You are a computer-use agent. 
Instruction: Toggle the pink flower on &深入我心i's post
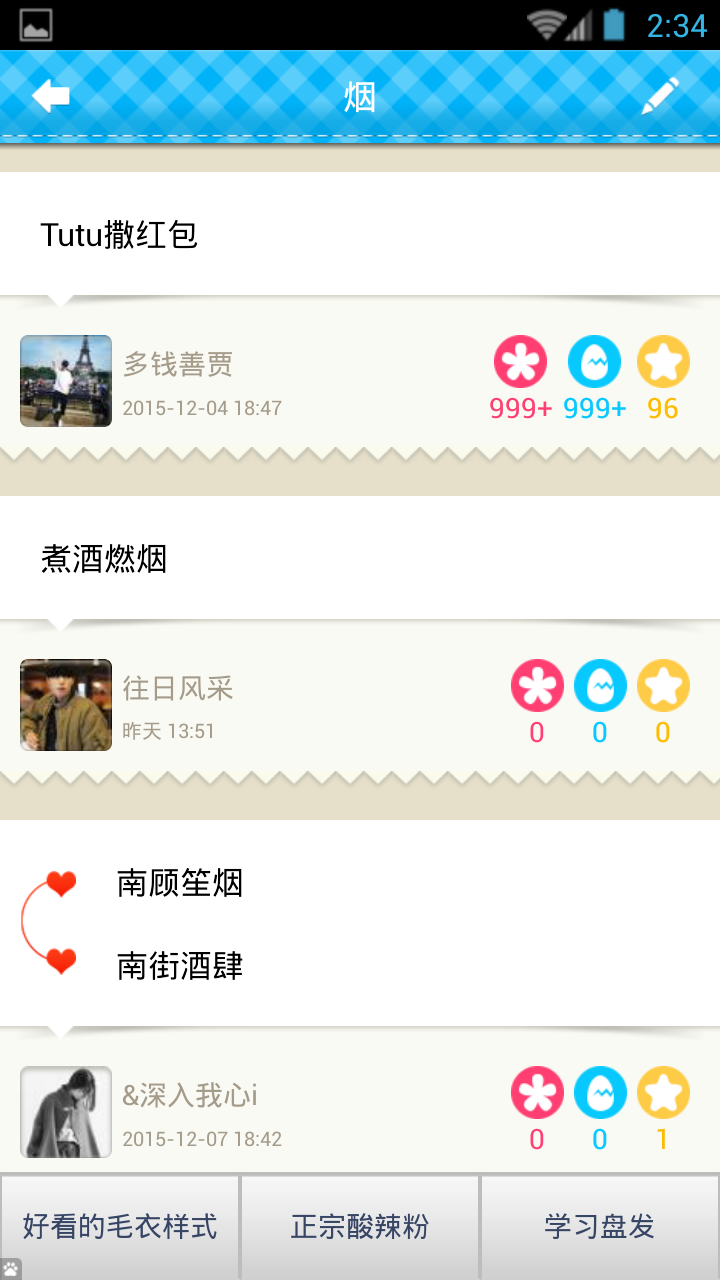(x=537, y=1093)
